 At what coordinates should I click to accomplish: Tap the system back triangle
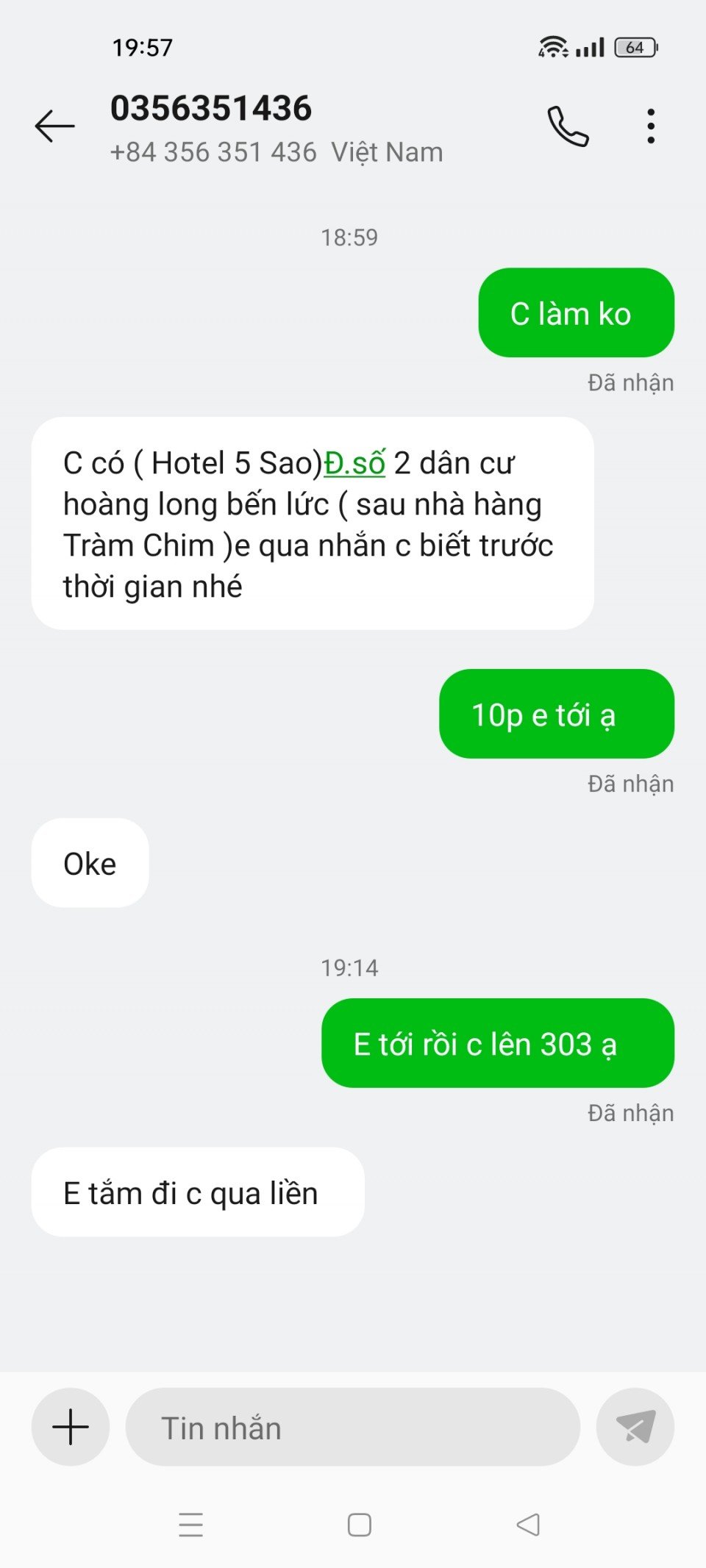tap(528, 1525)
